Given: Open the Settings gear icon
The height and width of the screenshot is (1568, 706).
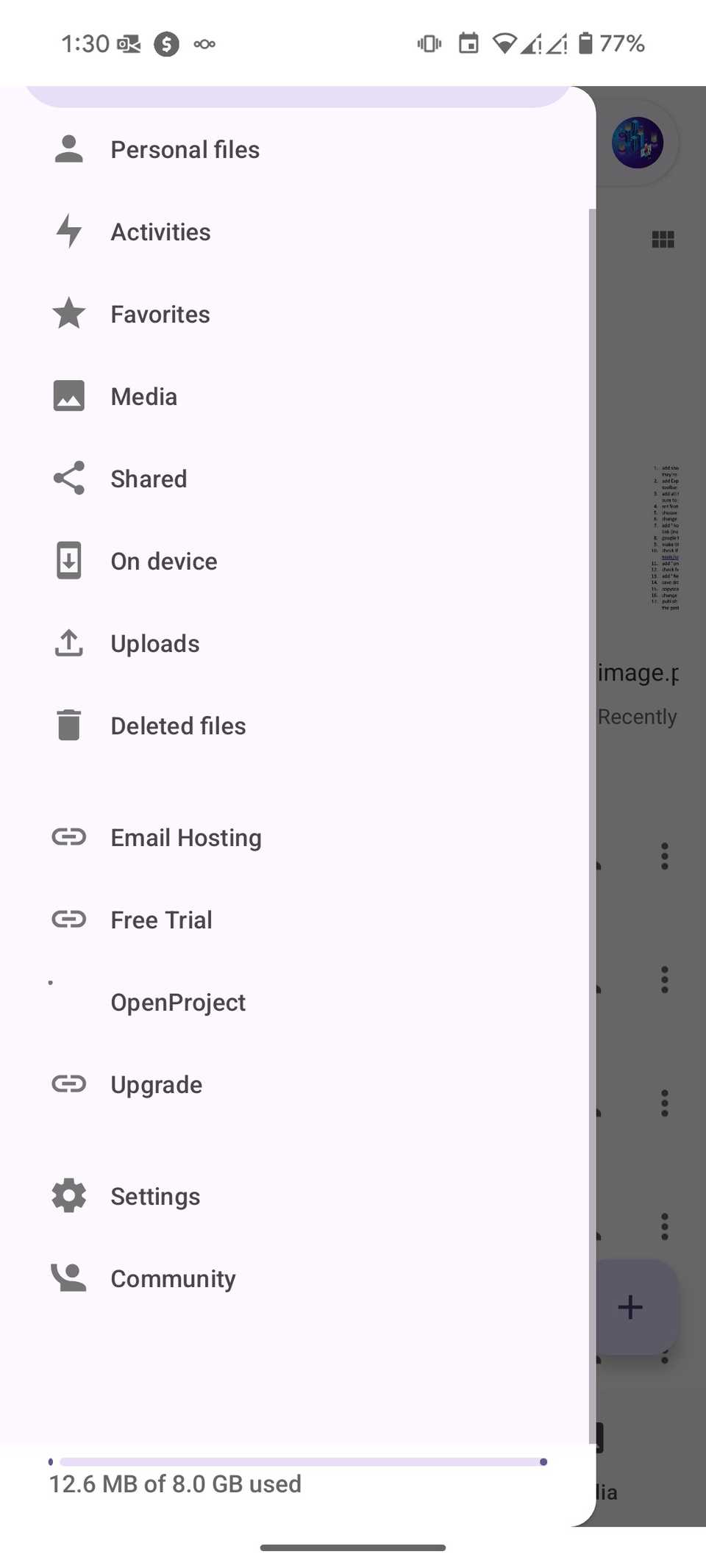Looking at the screenshot, I should (68, 1195).
